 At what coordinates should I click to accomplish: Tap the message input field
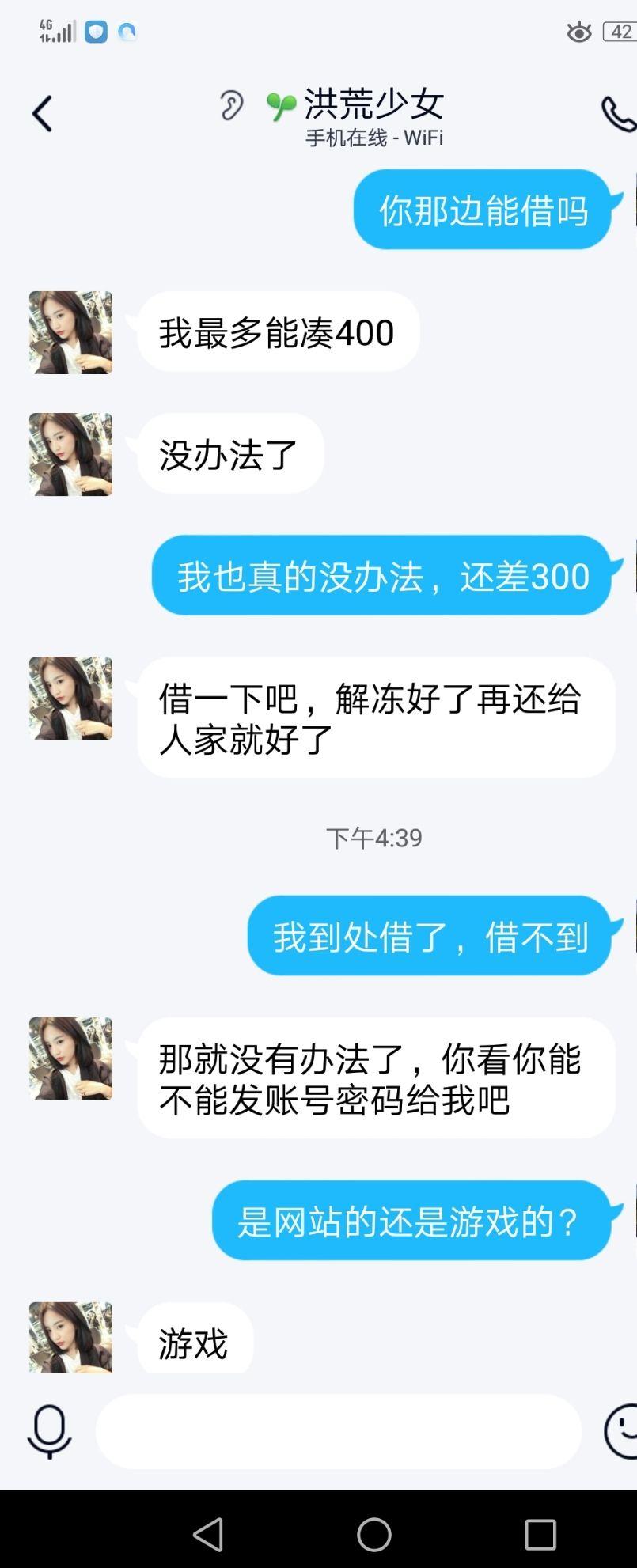(x=339, y=1431)
